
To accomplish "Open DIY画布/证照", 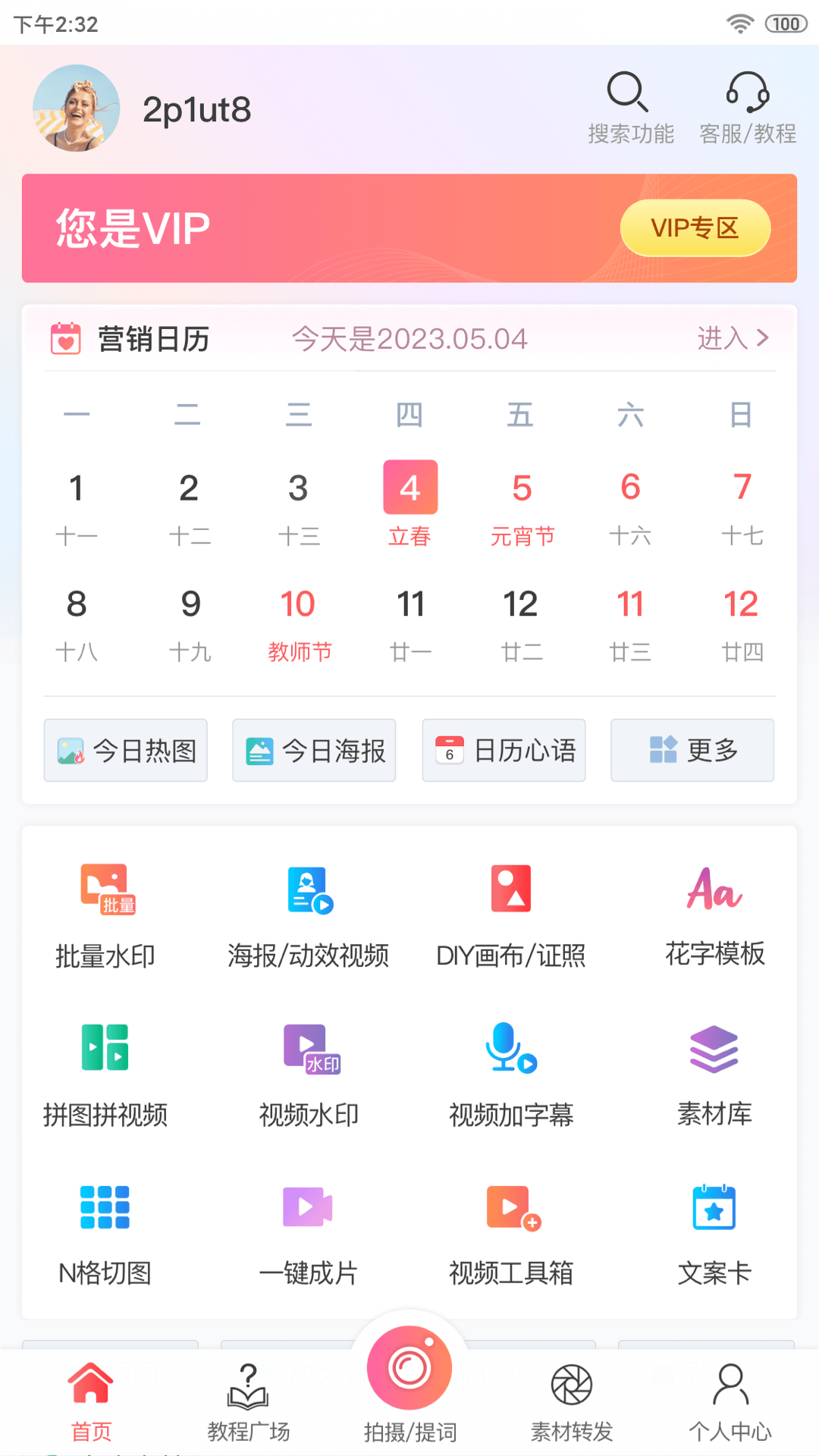I will [x=511, y=916].
